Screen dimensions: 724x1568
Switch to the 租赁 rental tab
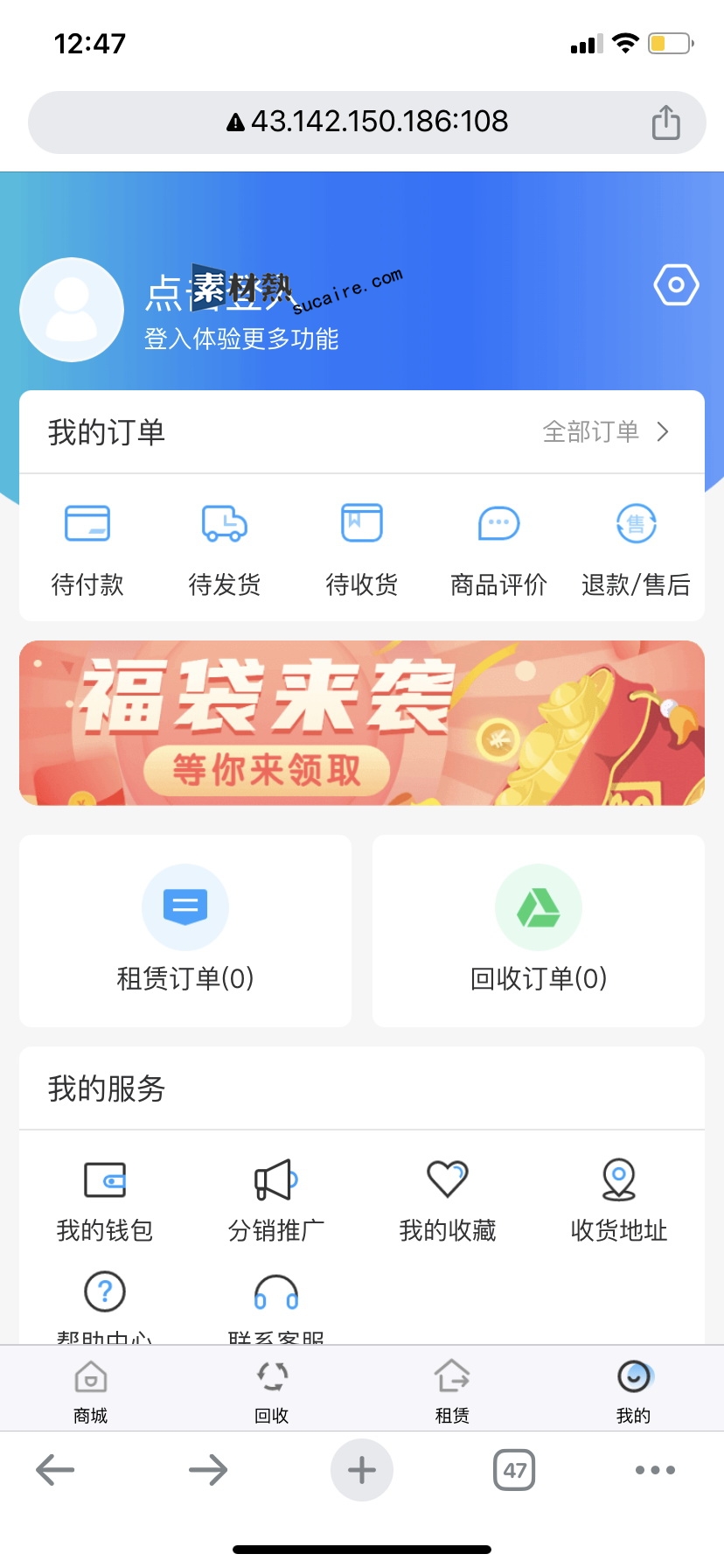[453, 1391]
